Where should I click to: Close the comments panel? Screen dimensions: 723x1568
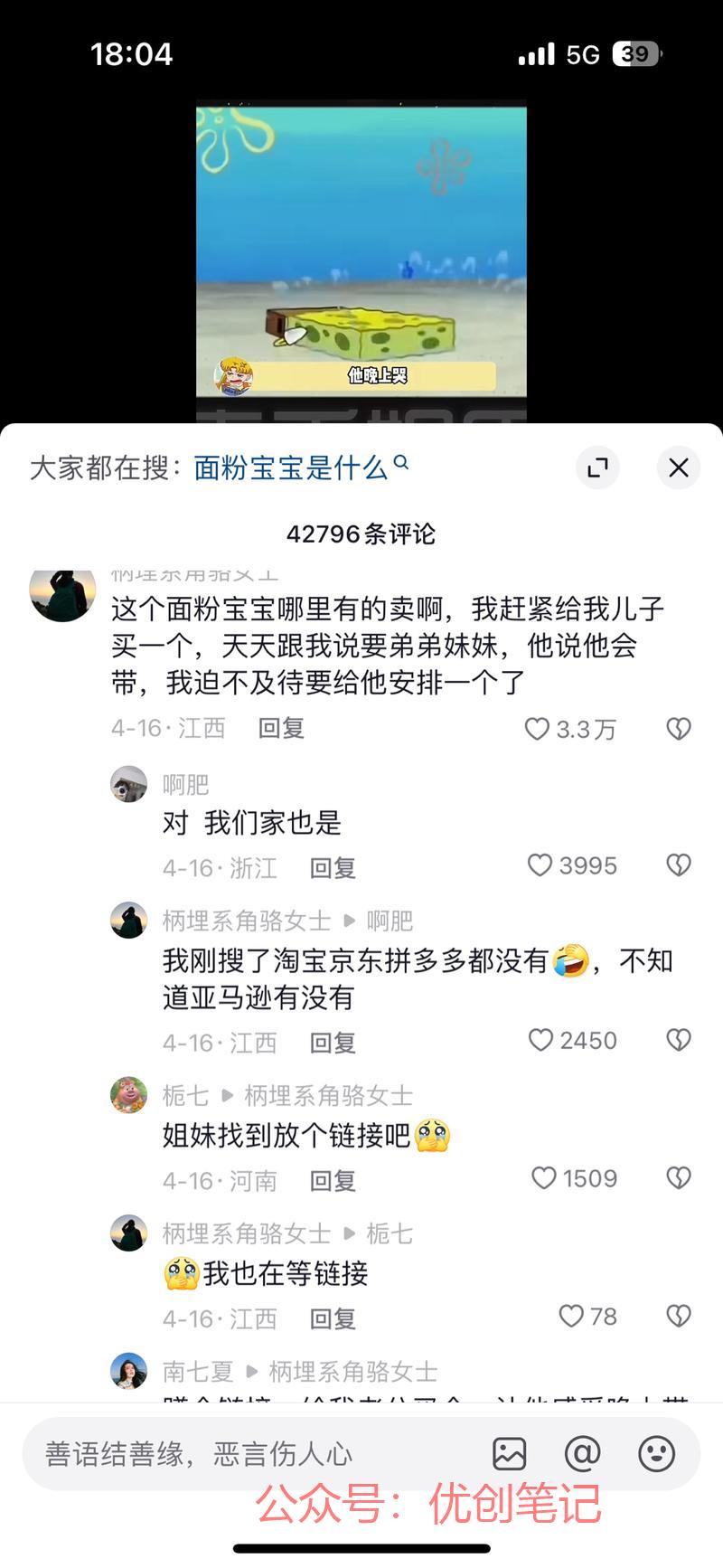(x=678, y=468)
